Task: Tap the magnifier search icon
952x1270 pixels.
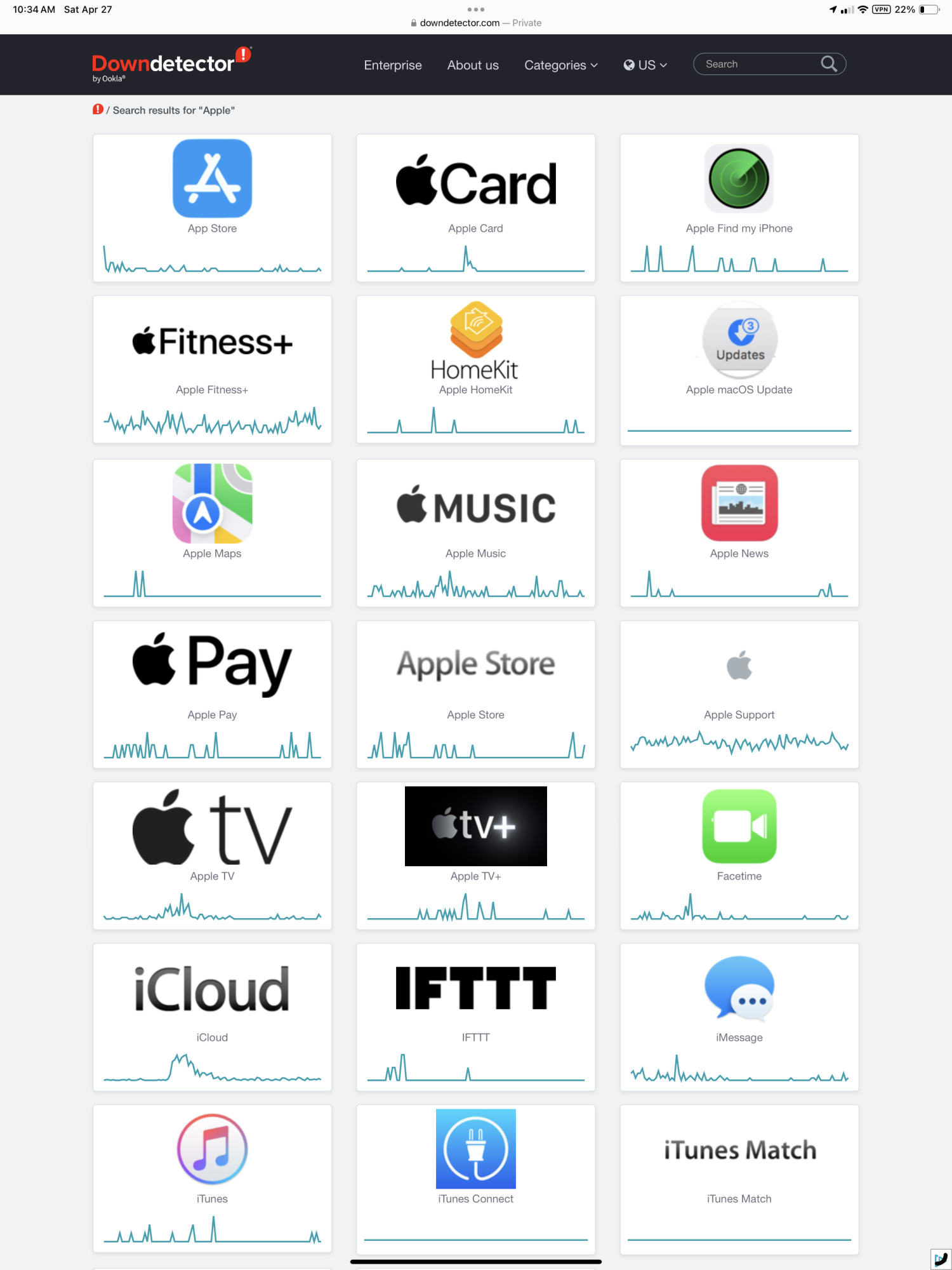Action: [828, 63]
